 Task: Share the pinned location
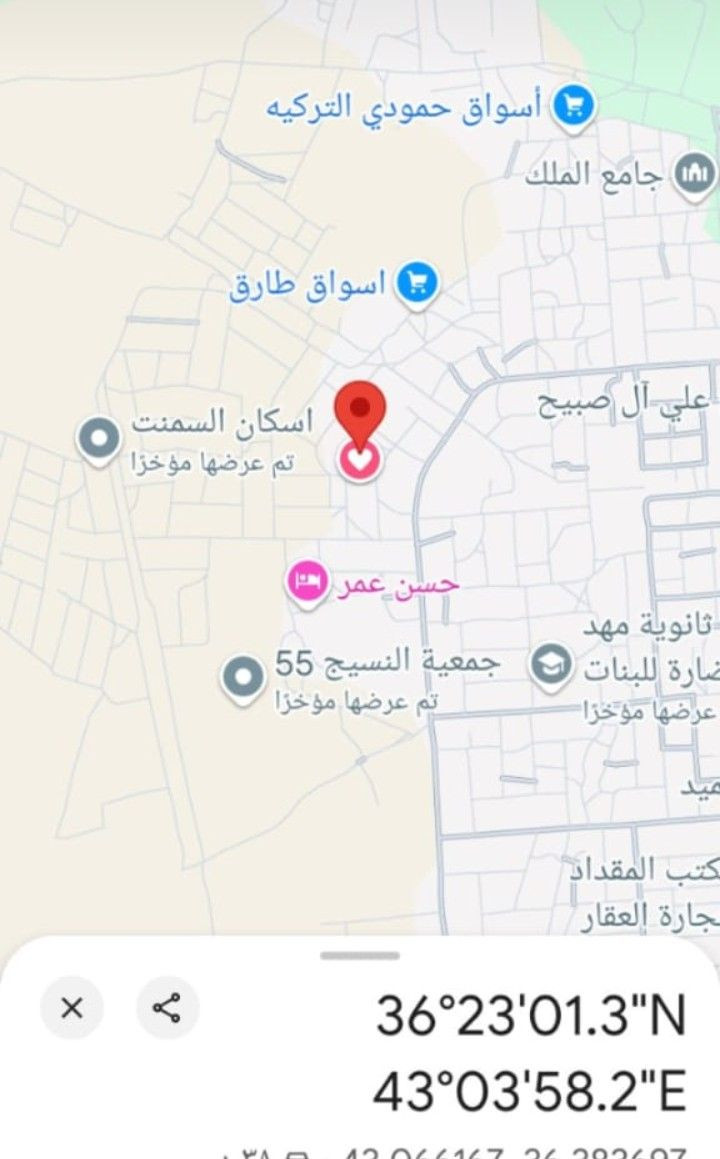coord(167,1008)
